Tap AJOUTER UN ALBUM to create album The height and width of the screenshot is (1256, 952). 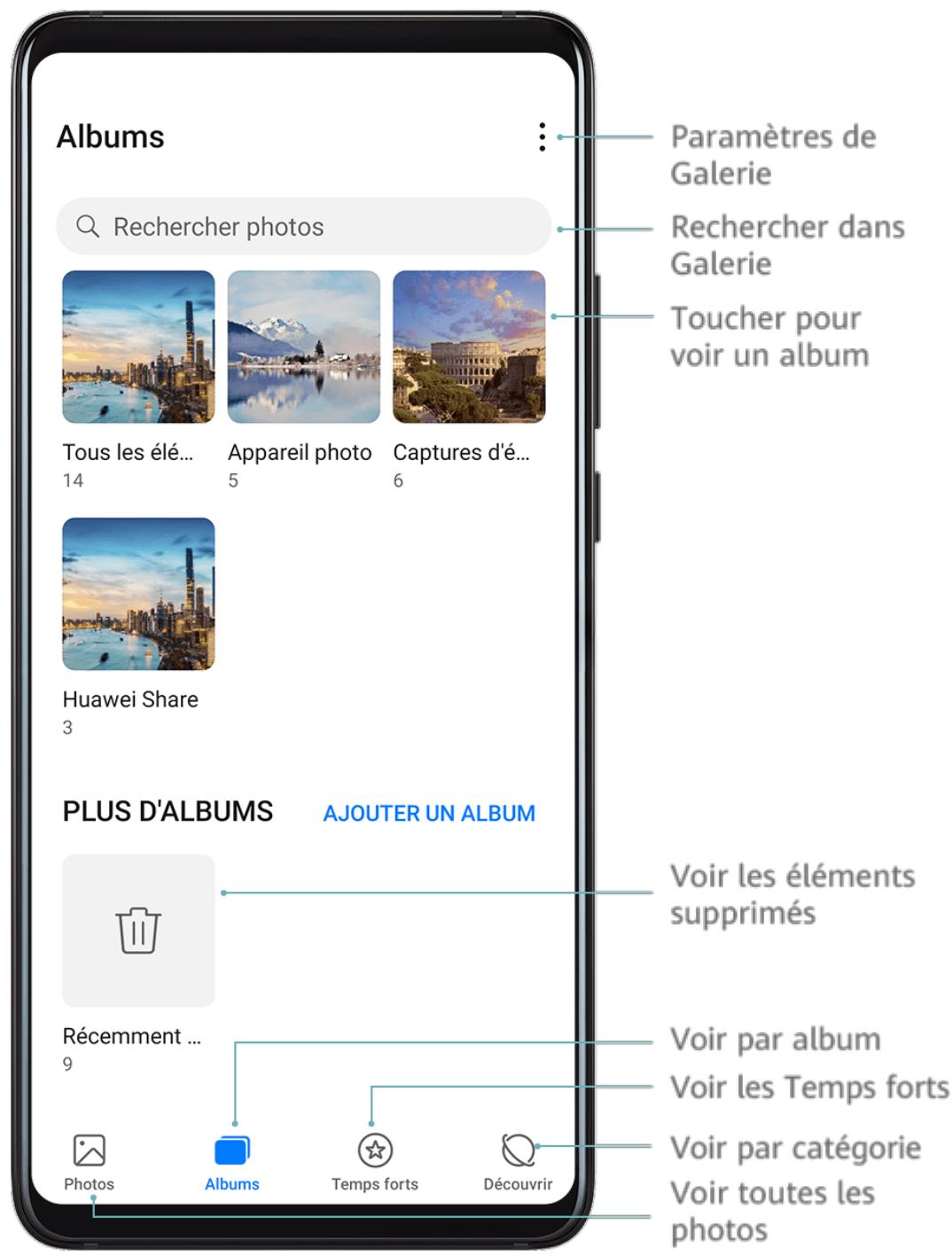click(429, 813)
